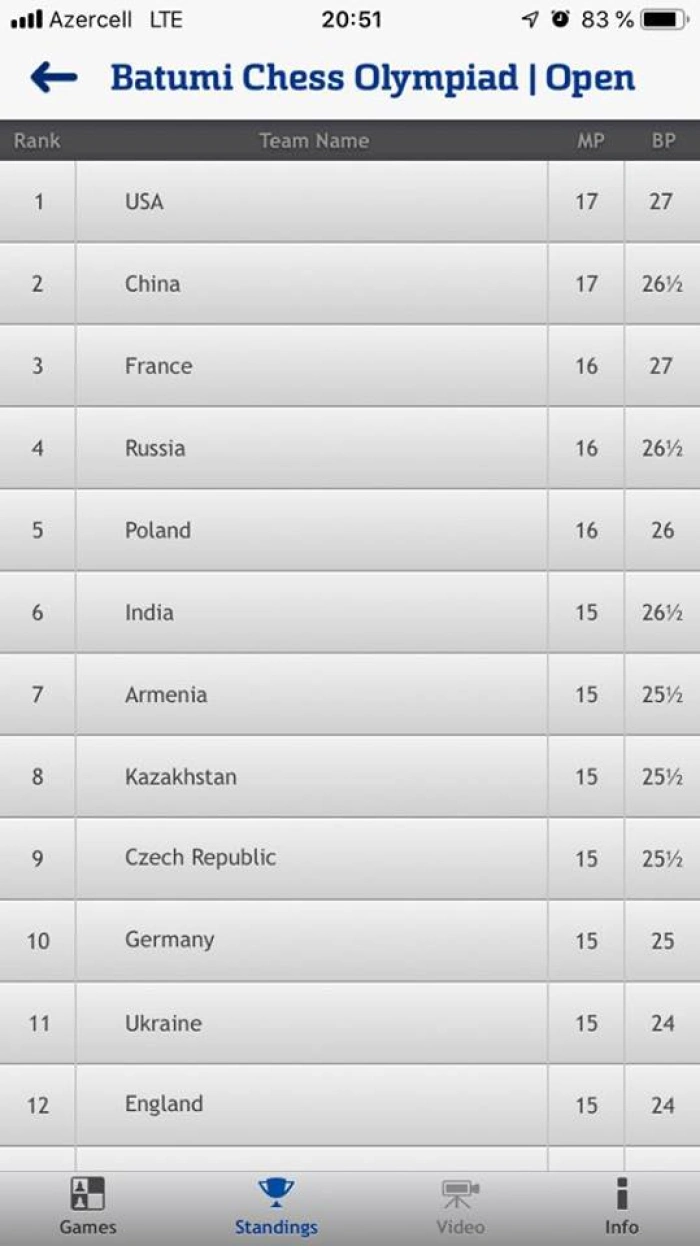Viewport: 700px width, 1246px height.
Task: Open the England team row
Action: (x=310, y=1104)
